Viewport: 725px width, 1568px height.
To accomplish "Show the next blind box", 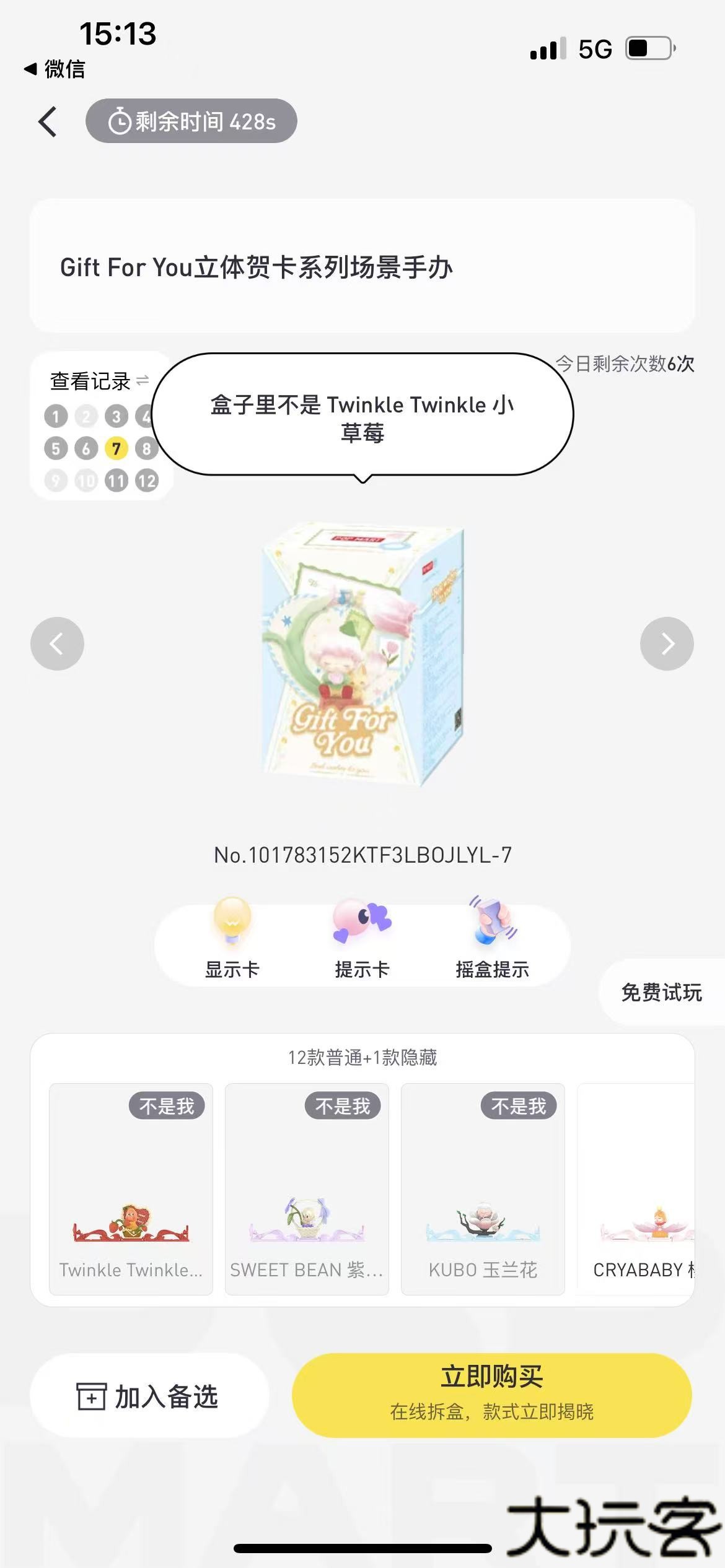I will click(x=667, y=643).
